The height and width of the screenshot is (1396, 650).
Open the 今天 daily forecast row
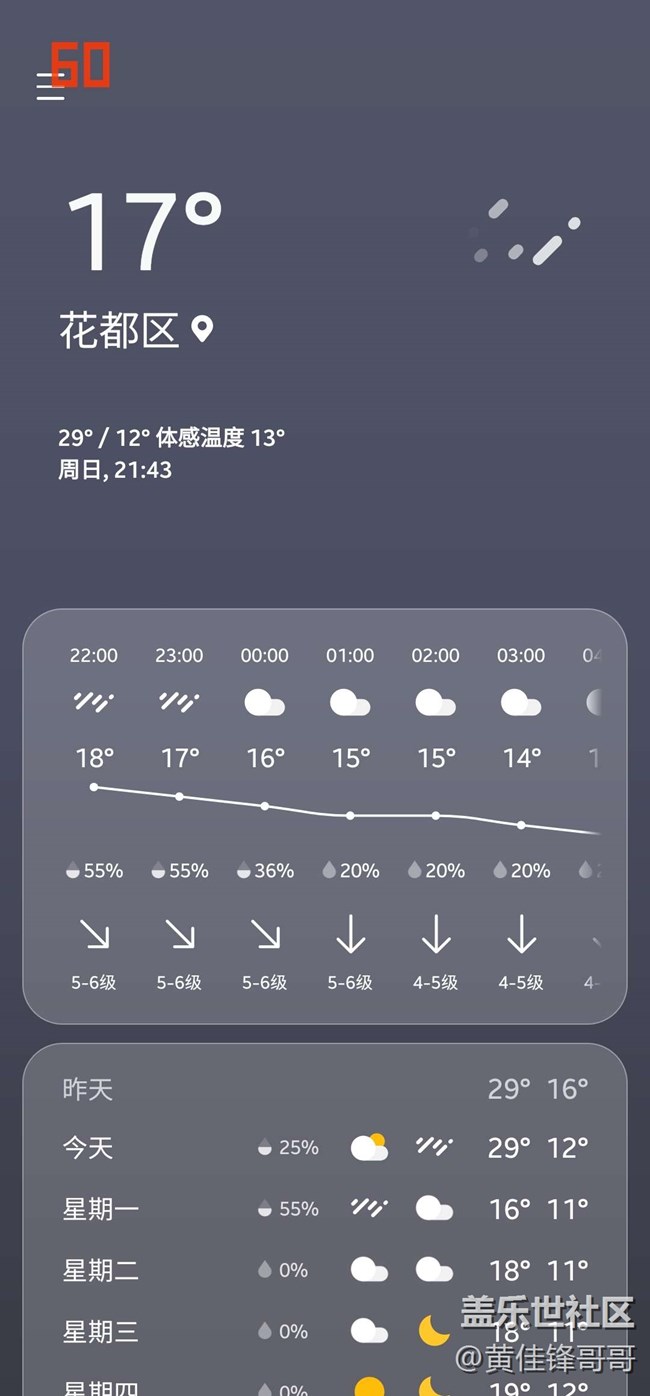pos(325,1147)
